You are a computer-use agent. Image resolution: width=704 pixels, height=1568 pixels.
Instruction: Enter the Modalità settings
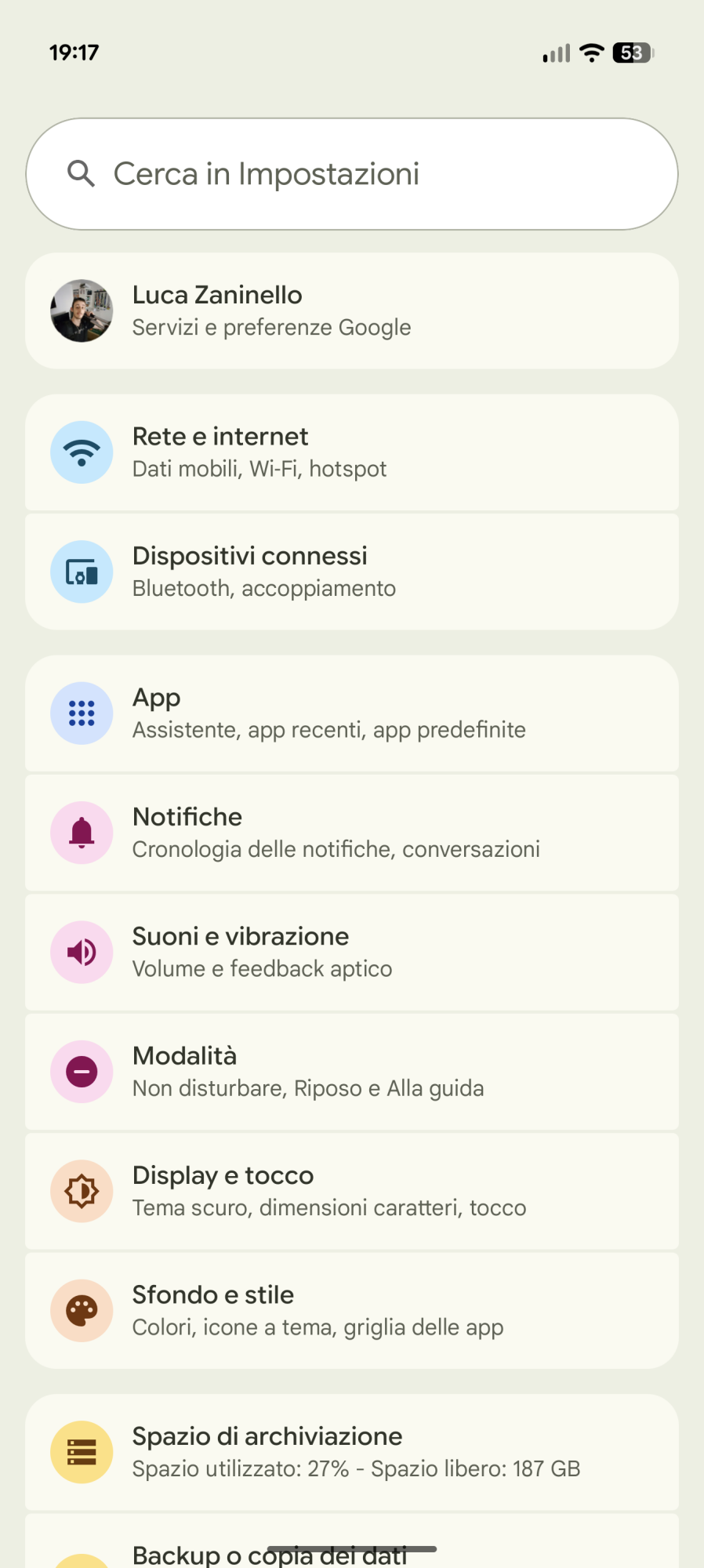[x=351, y=1072]
